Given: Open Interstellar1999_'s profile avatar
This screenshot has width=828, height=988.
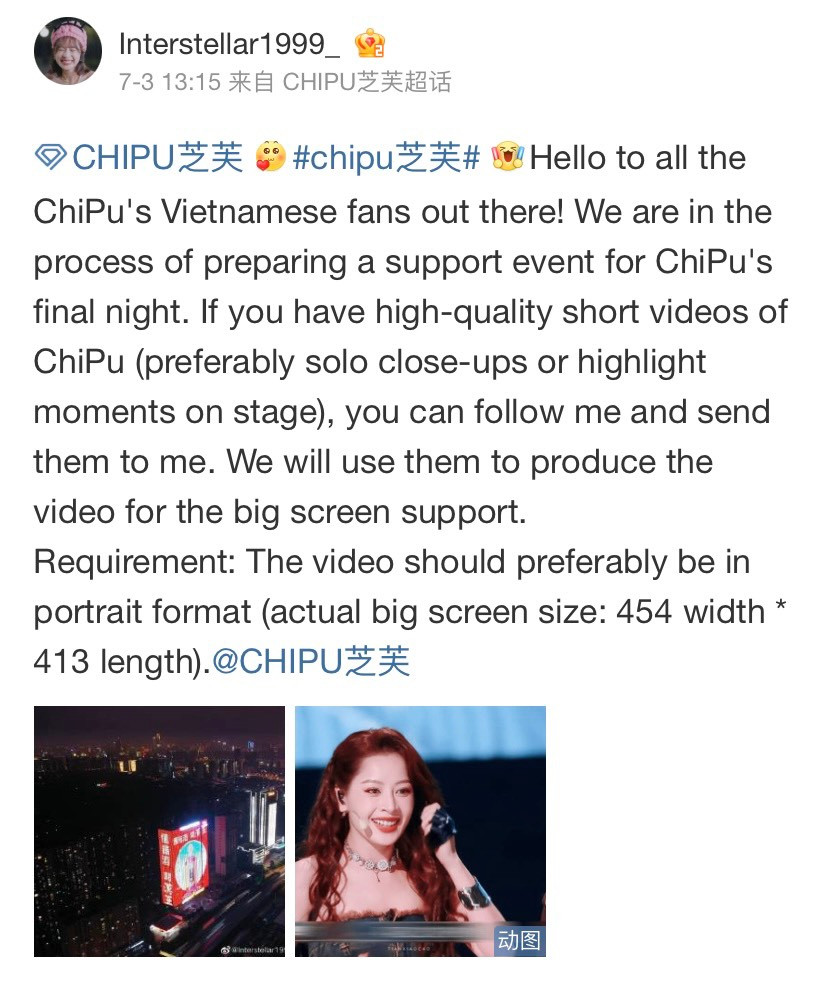Looking at the screenshot, I should click(67, 52).
